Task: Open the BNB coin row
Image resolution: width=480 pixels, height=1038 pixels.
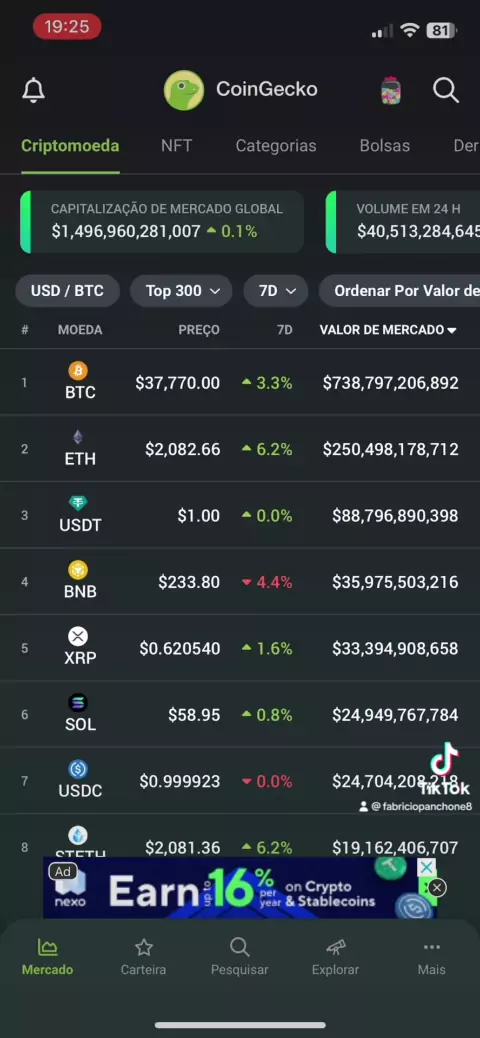Action: 240,582
